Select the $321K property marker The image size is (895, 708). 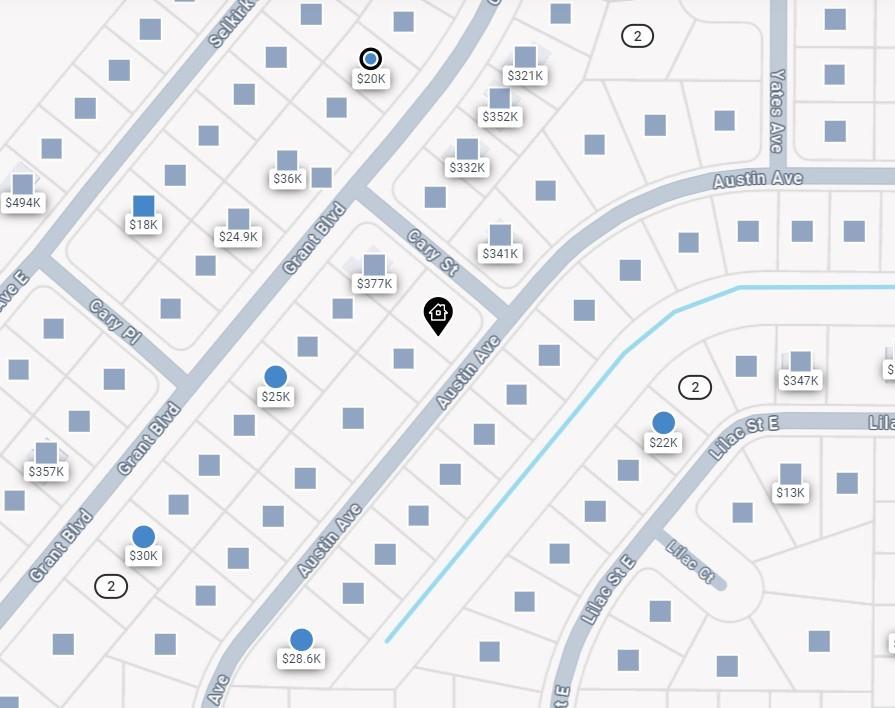pyautogui.click(x=525, y=59)
